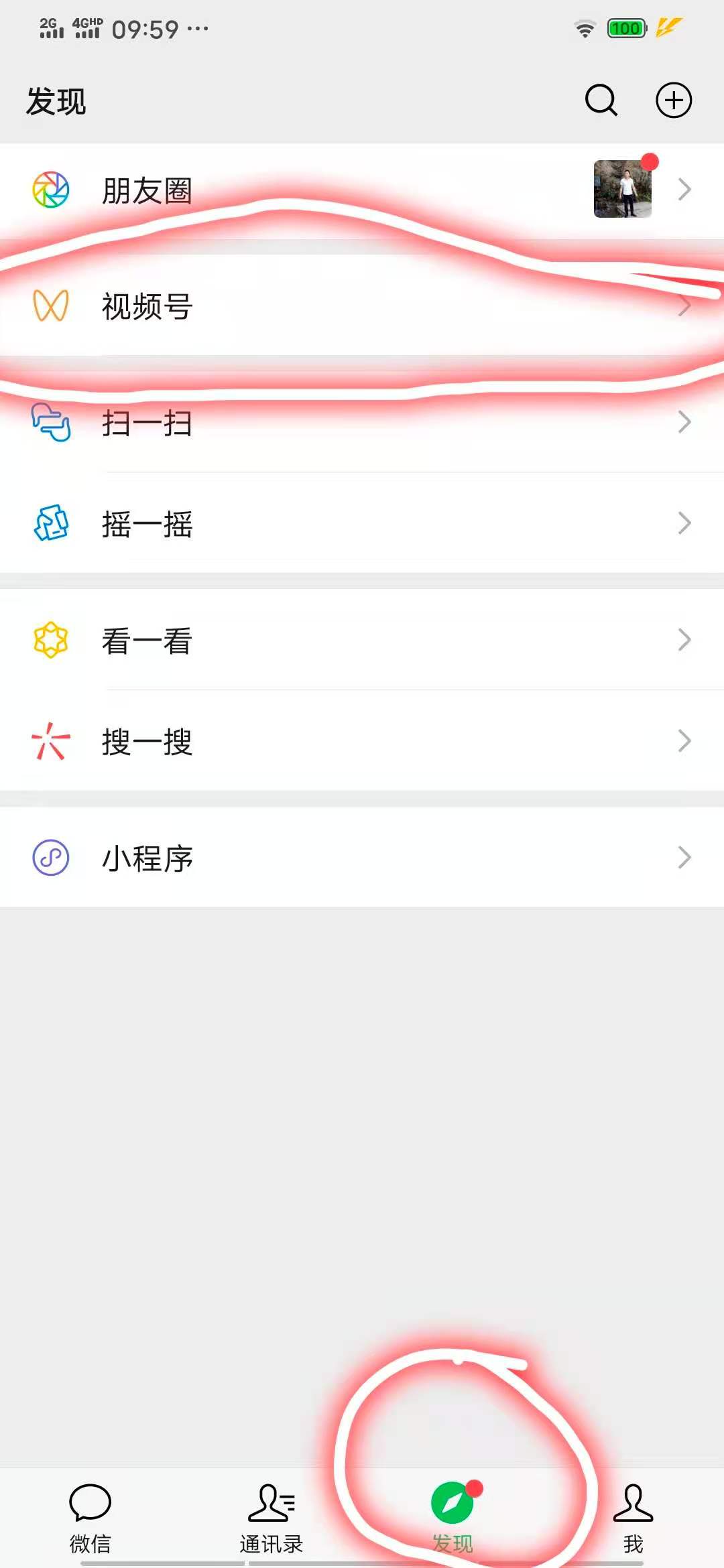Expand the 视频号 row chevron
724x1568 pixels.
click(684, 305)
